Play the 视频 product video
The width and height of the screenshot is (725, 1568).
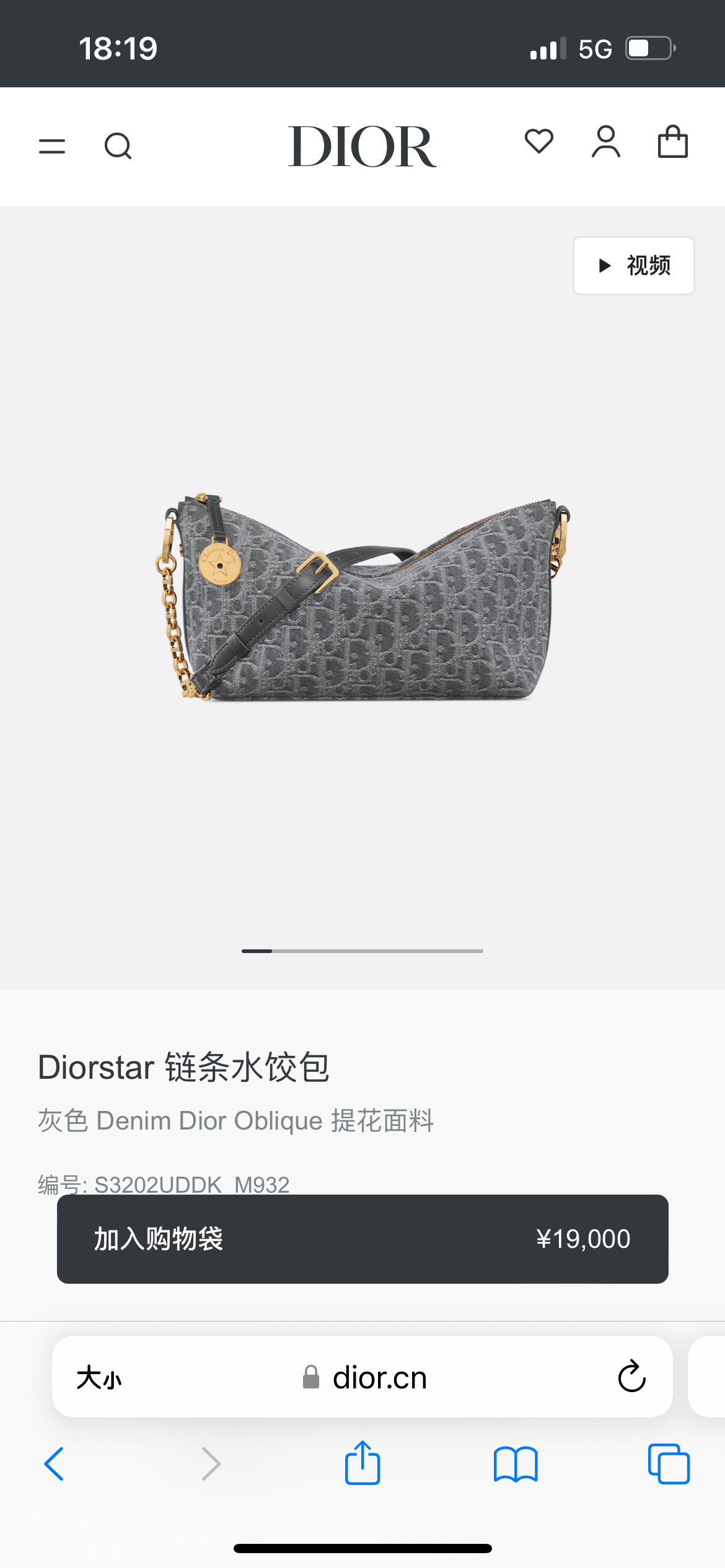coord(633,266)
